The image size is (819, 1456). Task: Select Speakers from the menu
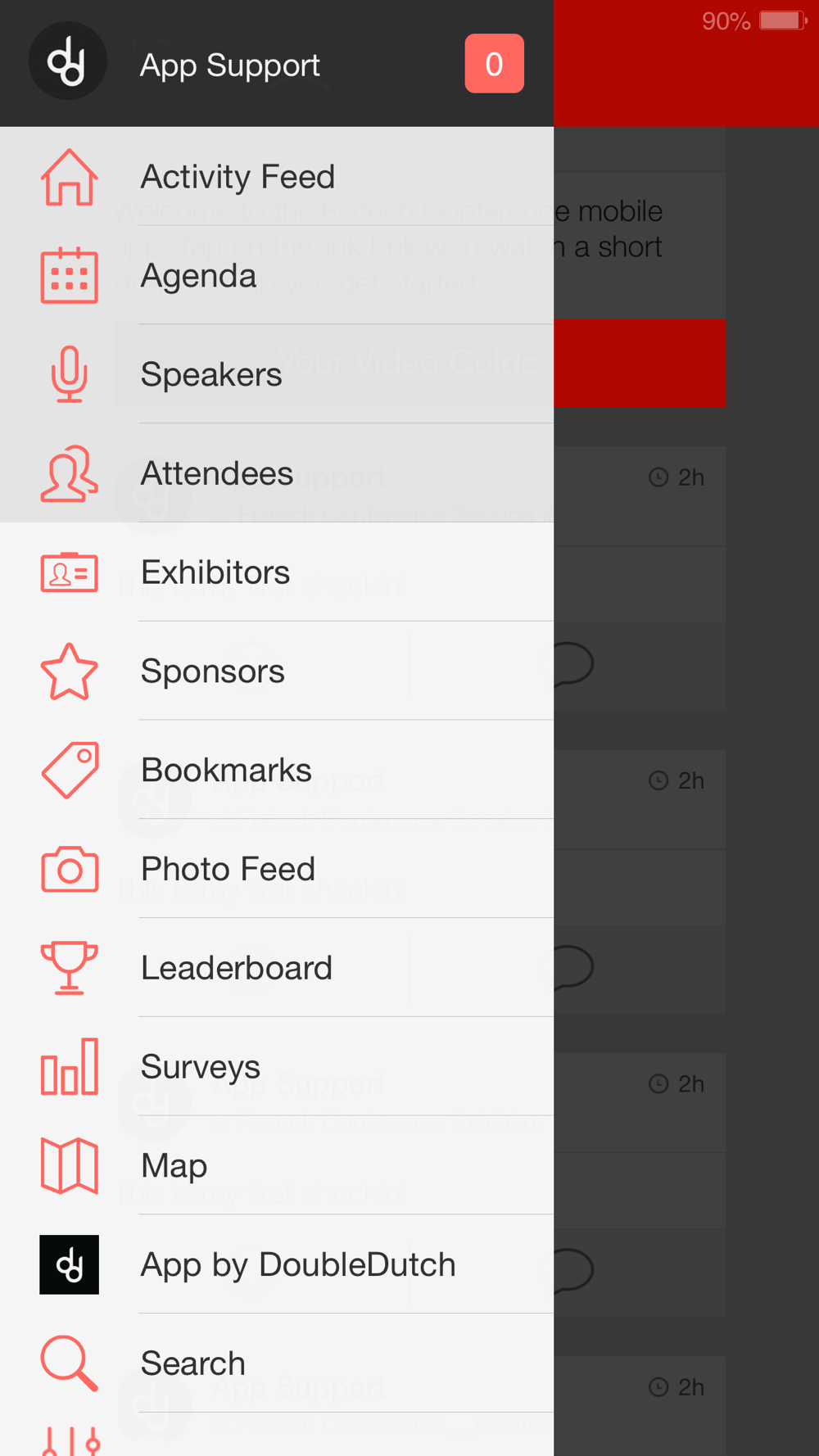coord(277,374)
